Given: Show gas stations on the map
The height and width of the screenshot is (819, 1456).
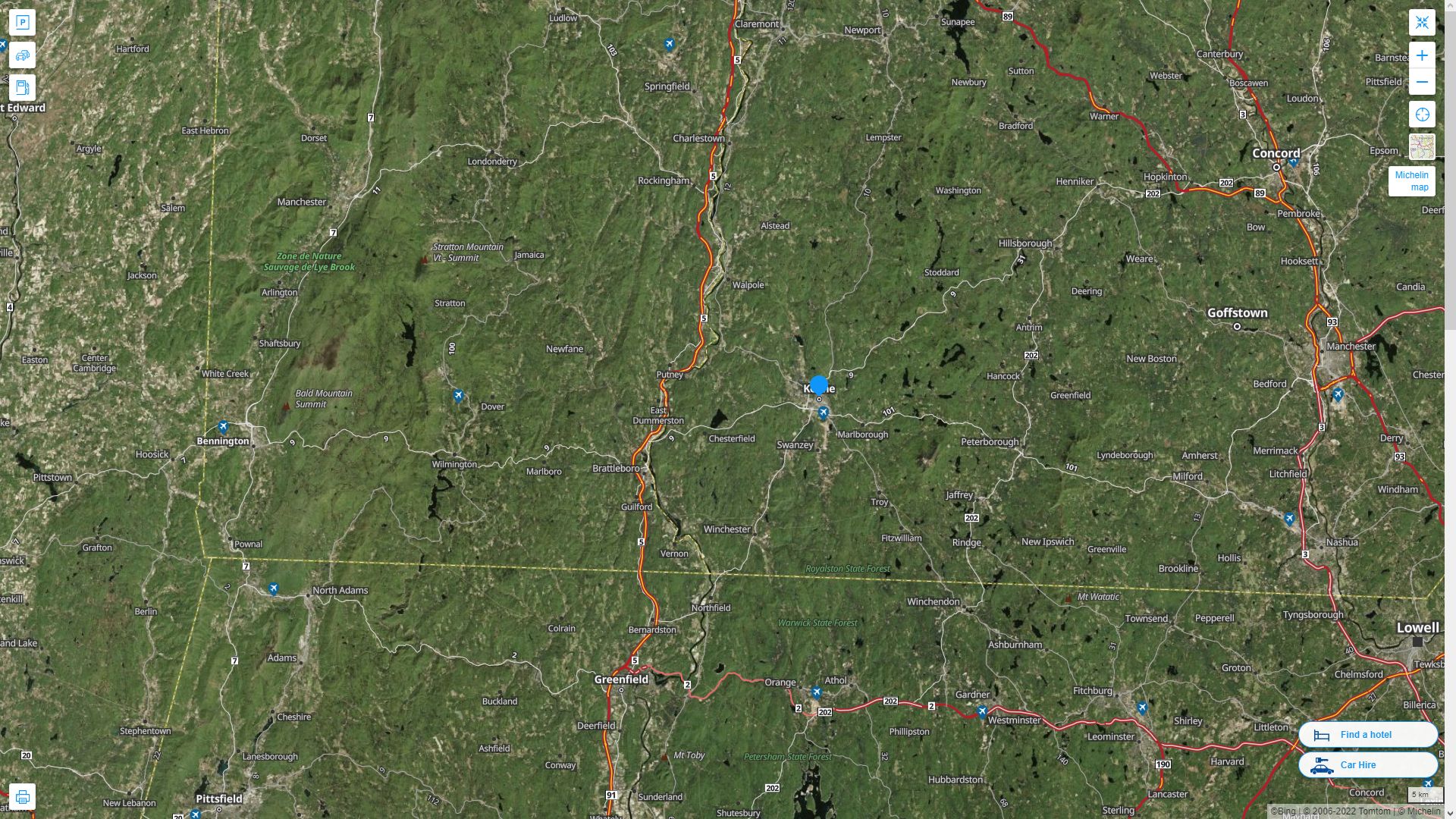Looking at the screenshot, I should click(x=22, y=87).
